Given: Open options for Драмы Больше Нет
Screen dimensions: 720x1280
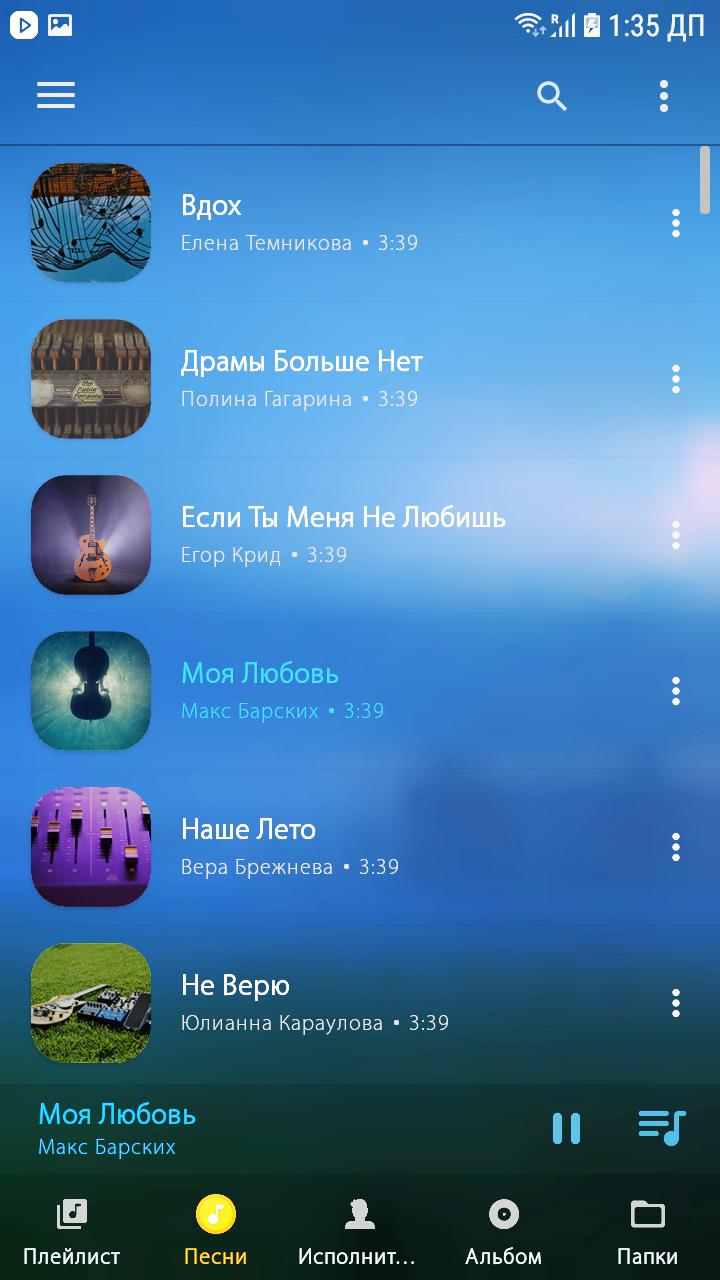Looking at the screenshot, I should 676,379.
